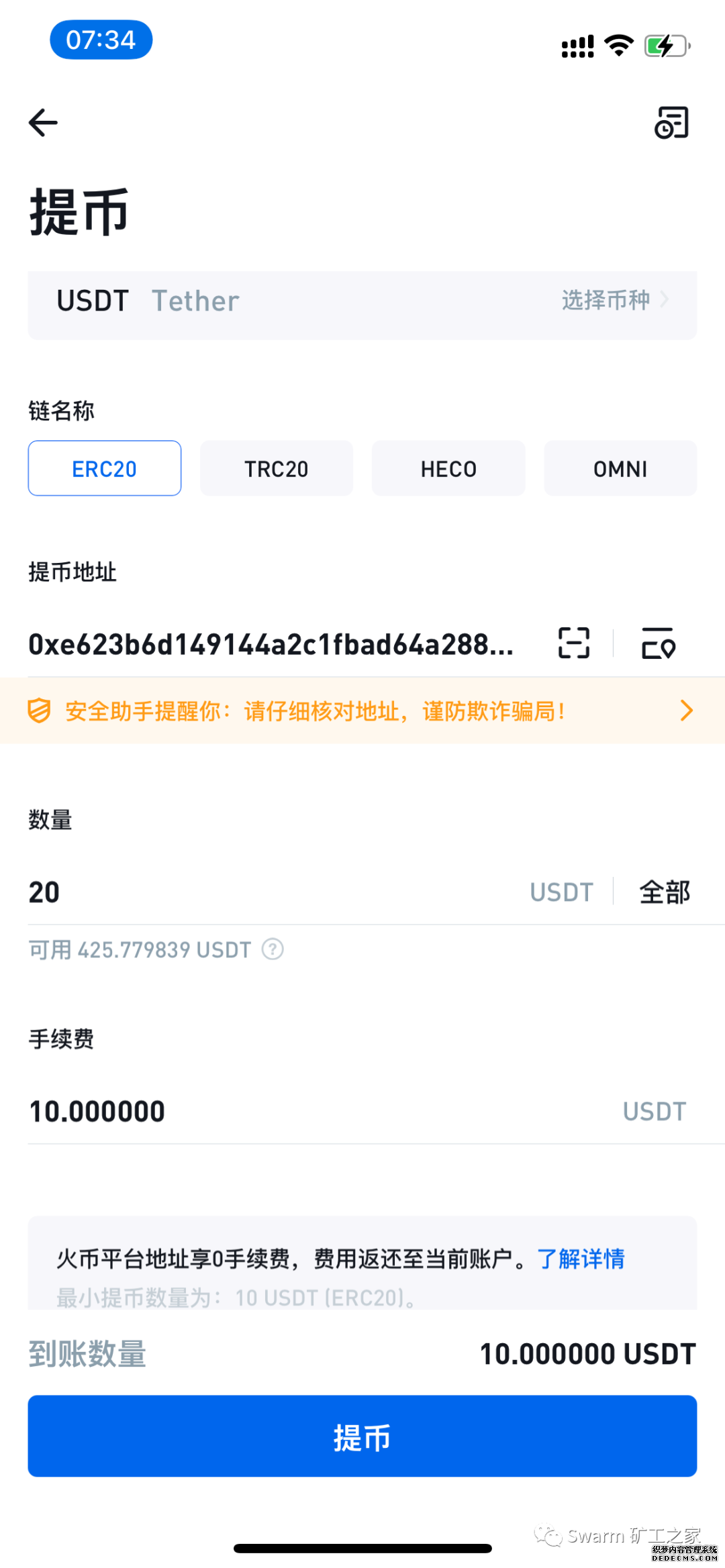This screenshot has width=725, height=1568.
Task: Open the available balance help icon
Action: point(273,949)
